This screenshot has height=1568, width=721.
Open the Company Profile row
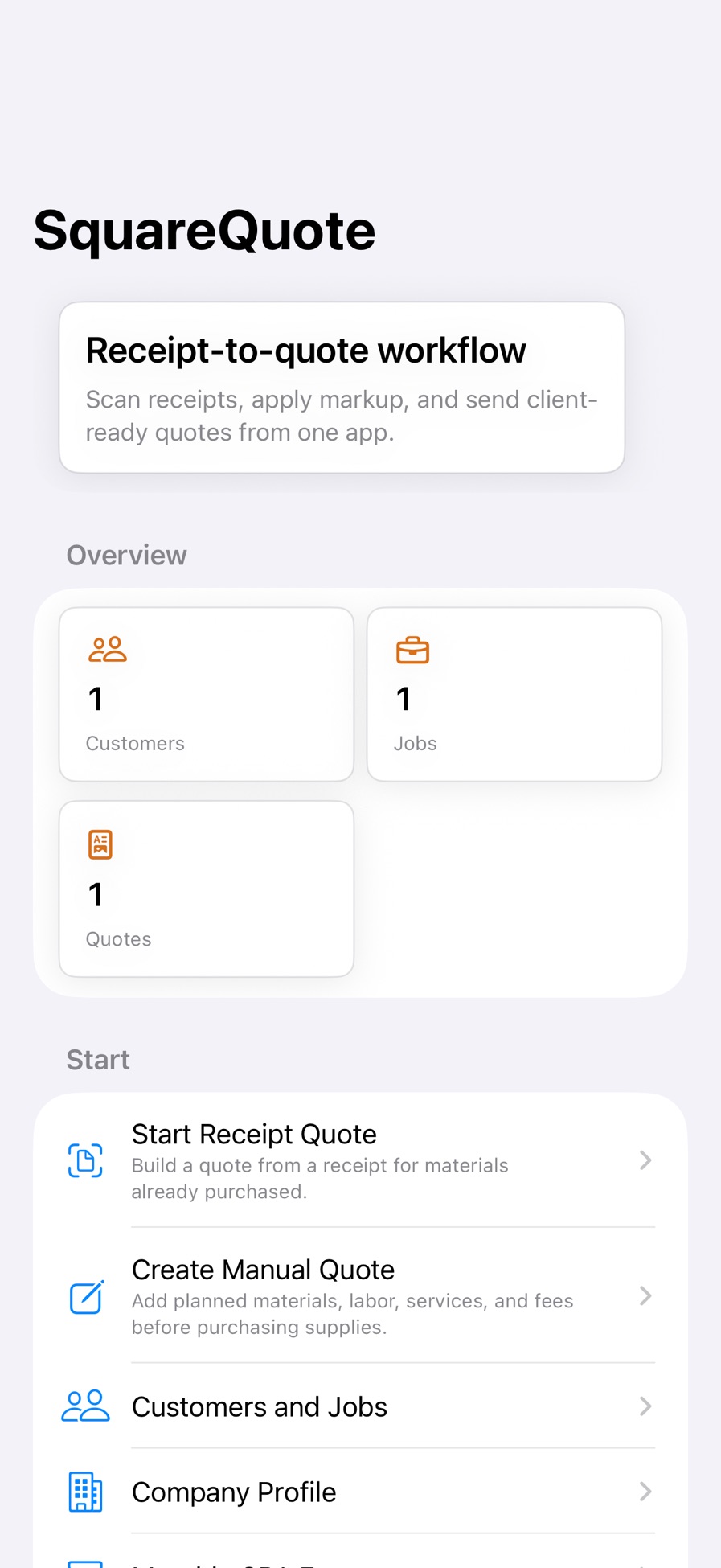360,1492
